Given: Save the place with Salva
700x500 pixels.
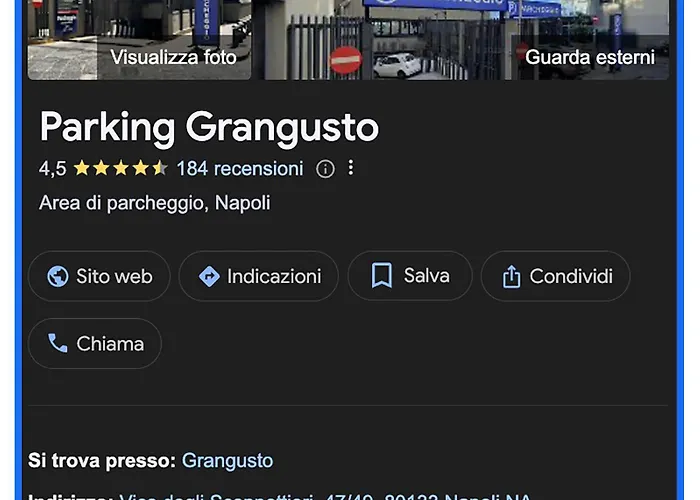Looking at the screenshot, I should tap(409, 276).
